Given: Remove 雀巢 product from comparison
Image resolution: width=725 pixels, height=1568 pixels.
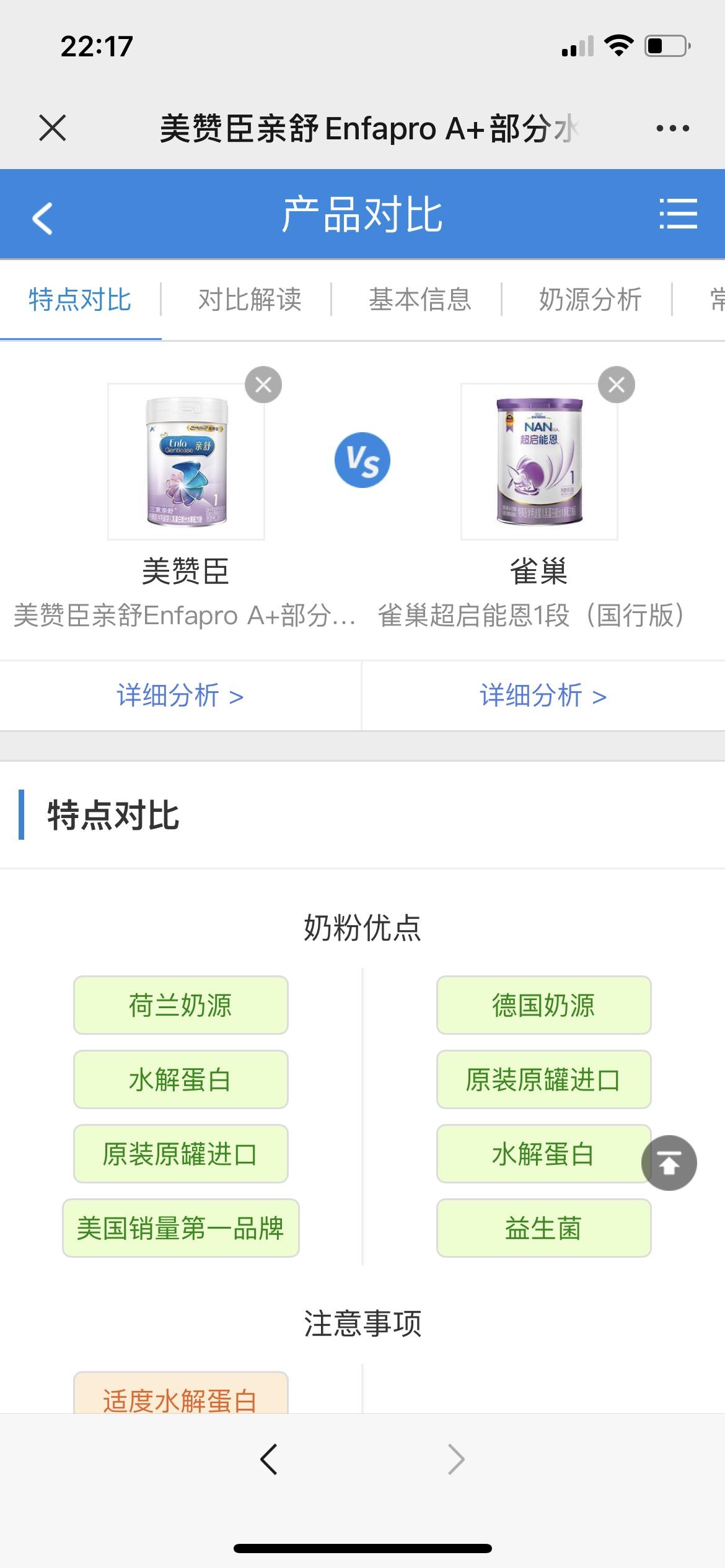Looking at the screenshot, I should tap(616, 385).
